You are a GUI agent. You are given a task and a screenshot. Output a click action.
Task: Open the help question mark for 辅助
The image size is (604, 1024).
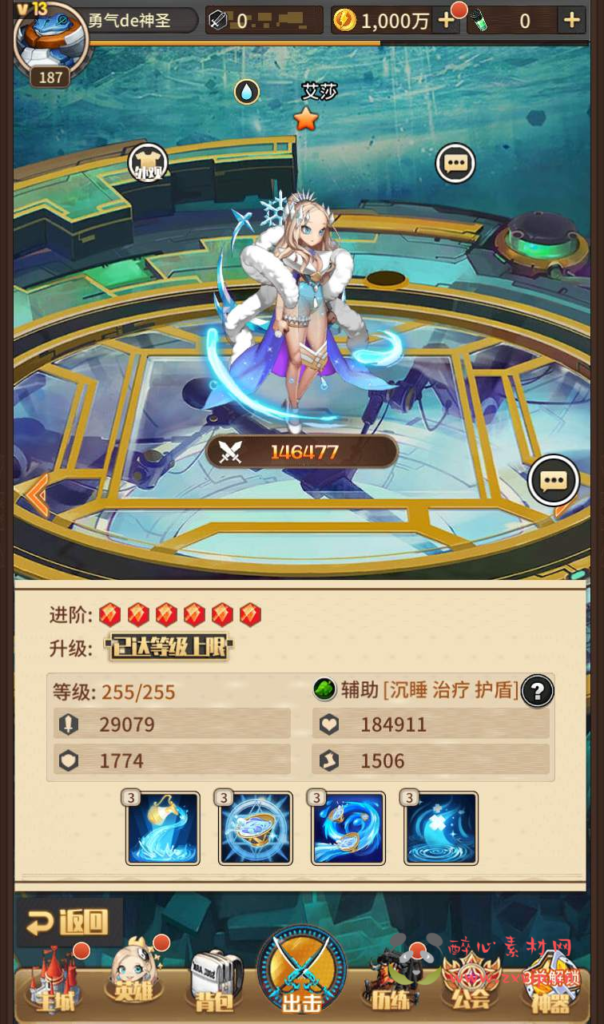click(537, 690)
